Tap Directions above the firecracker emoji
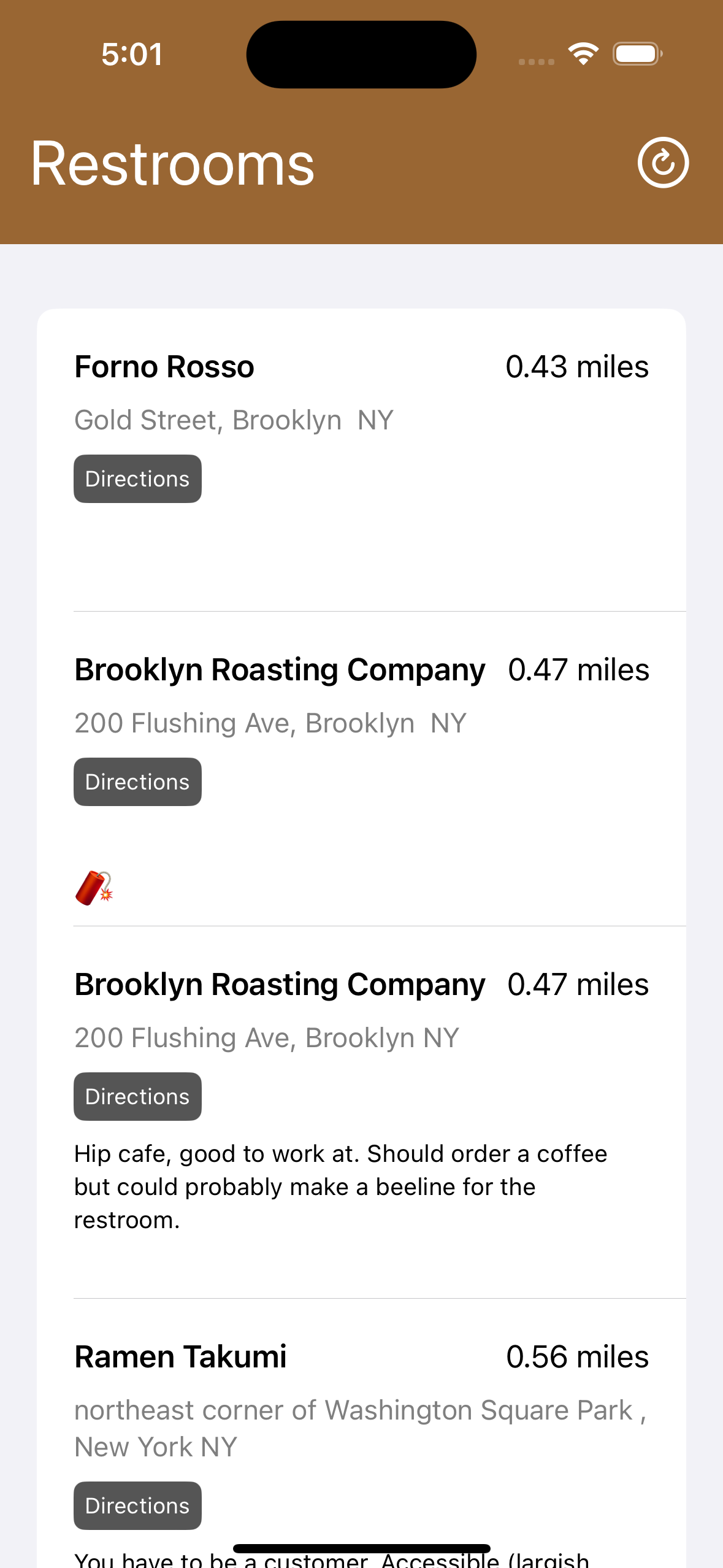The height and width of the screenshot is (1568, 723). point(137,782)
